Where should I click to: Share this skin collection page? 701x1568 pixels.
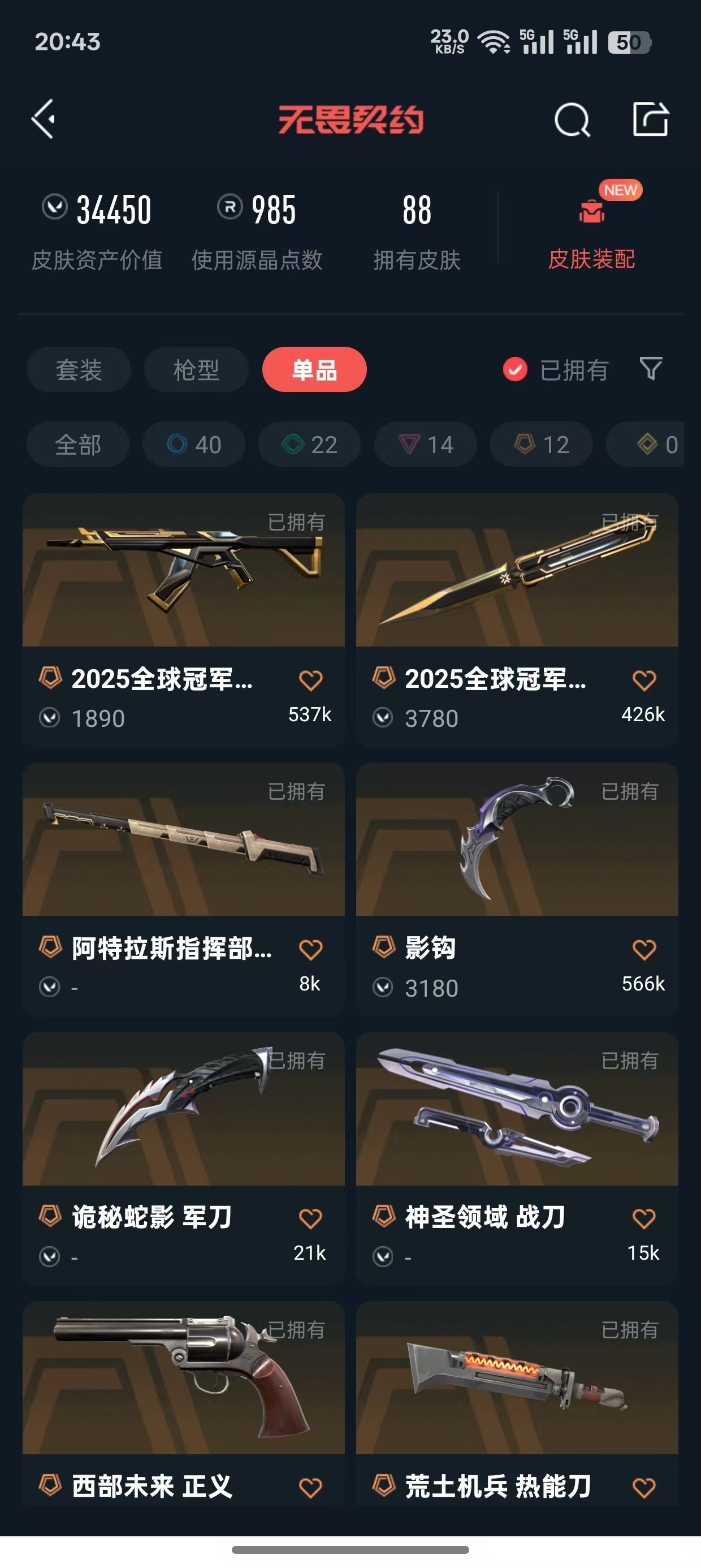pyautogui.click(x=651, y=119)
